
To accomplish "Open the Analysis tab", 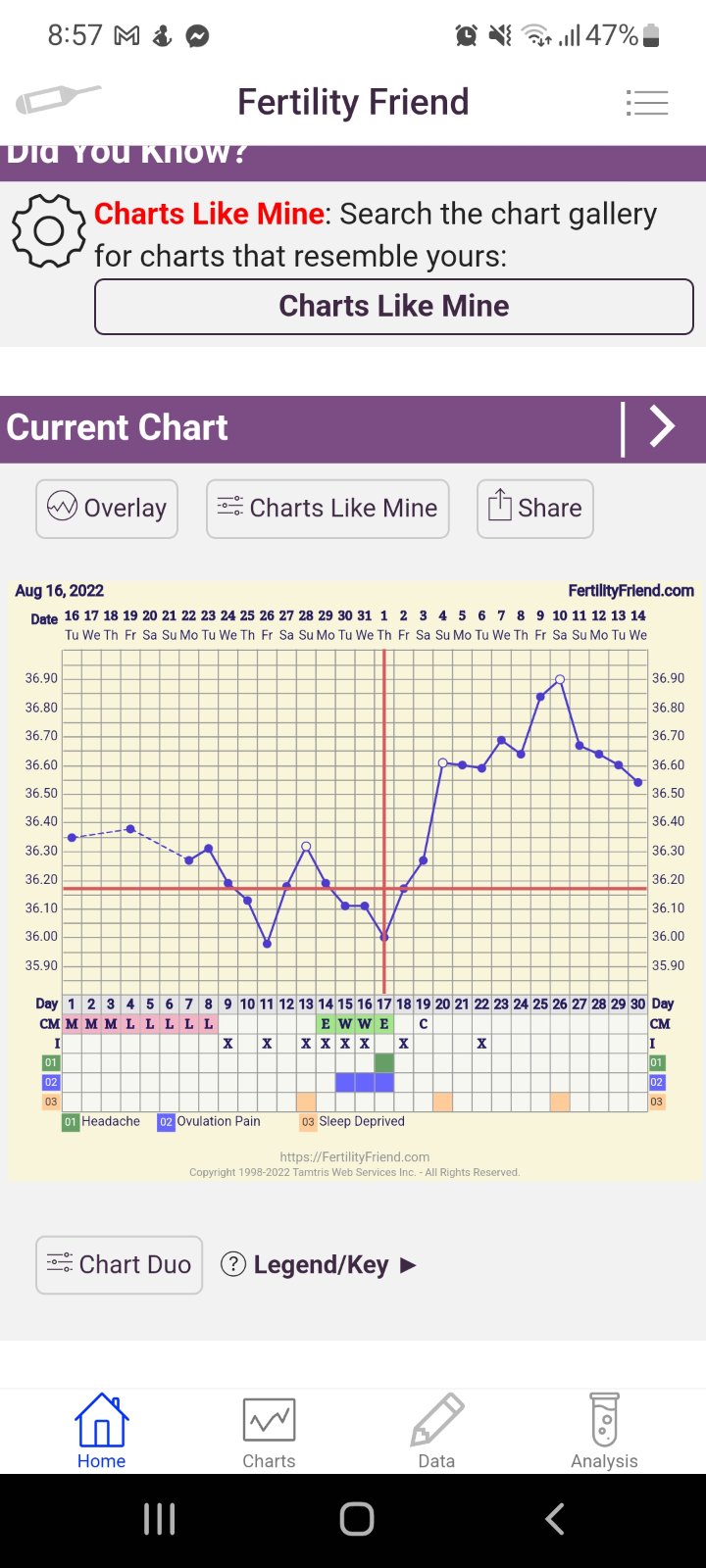I will tap(604, 1432).
